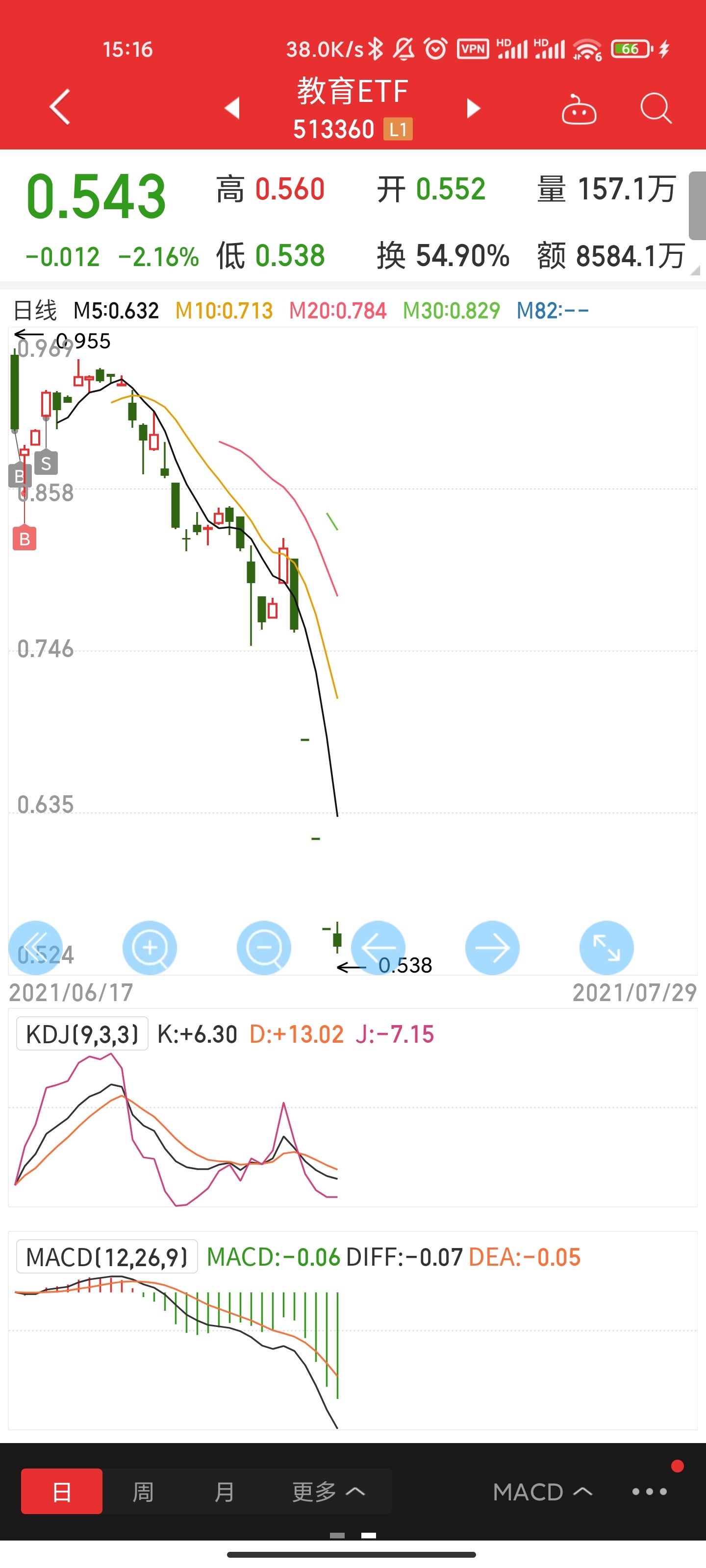Jump to earliest chart data

coord(35,948)
